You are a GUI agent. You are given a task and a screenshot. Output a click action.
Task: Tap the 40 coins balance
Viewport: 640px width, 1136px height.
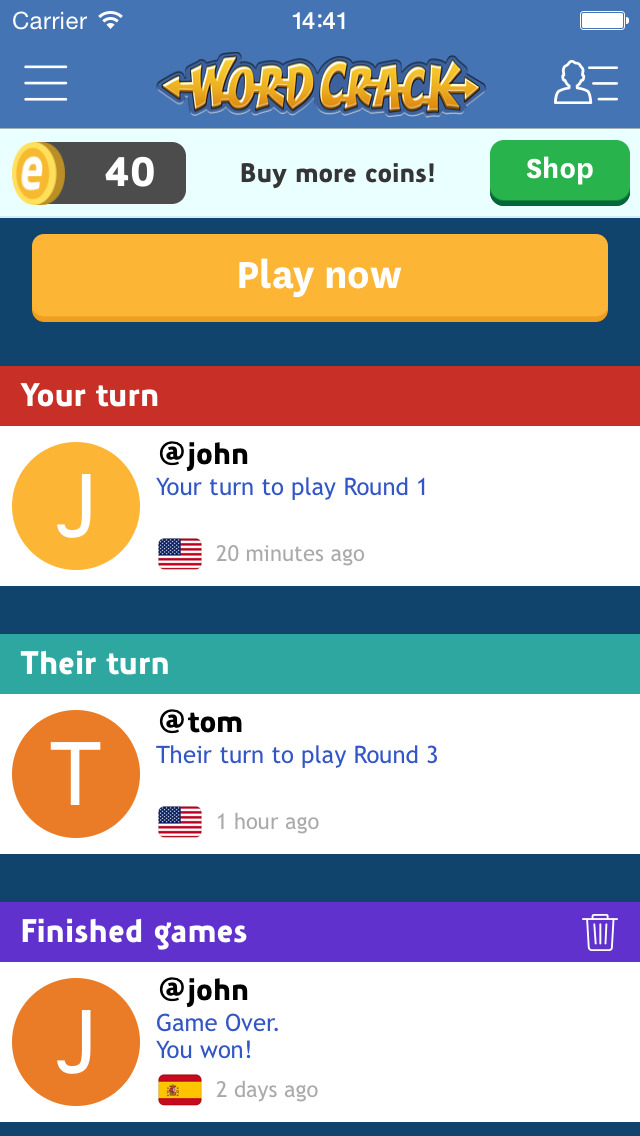[100, 173]
